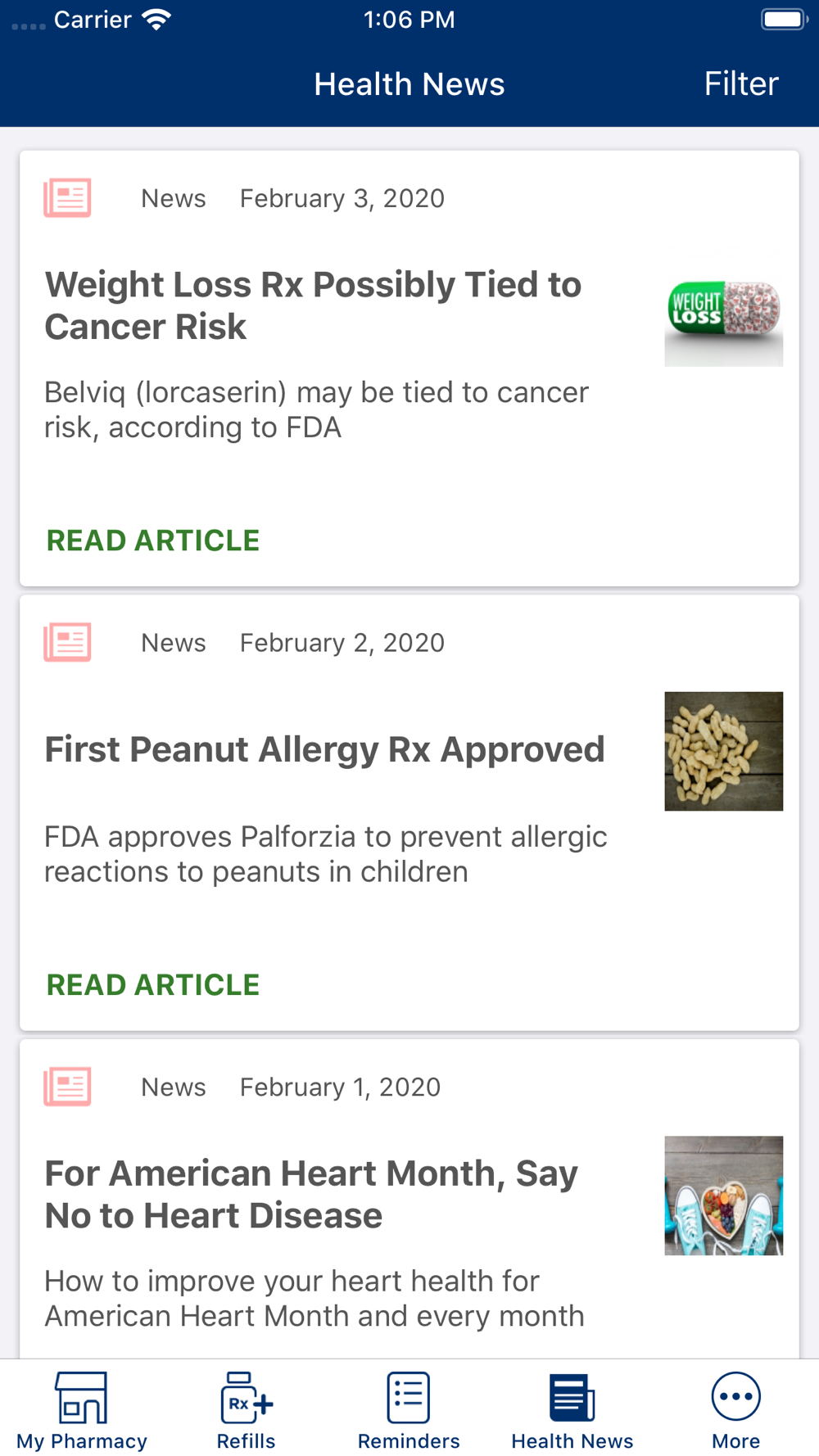Read article about First Peanut Allergy Rx
This screenshot has height=1456, width=819.
[x=153, y=985]
